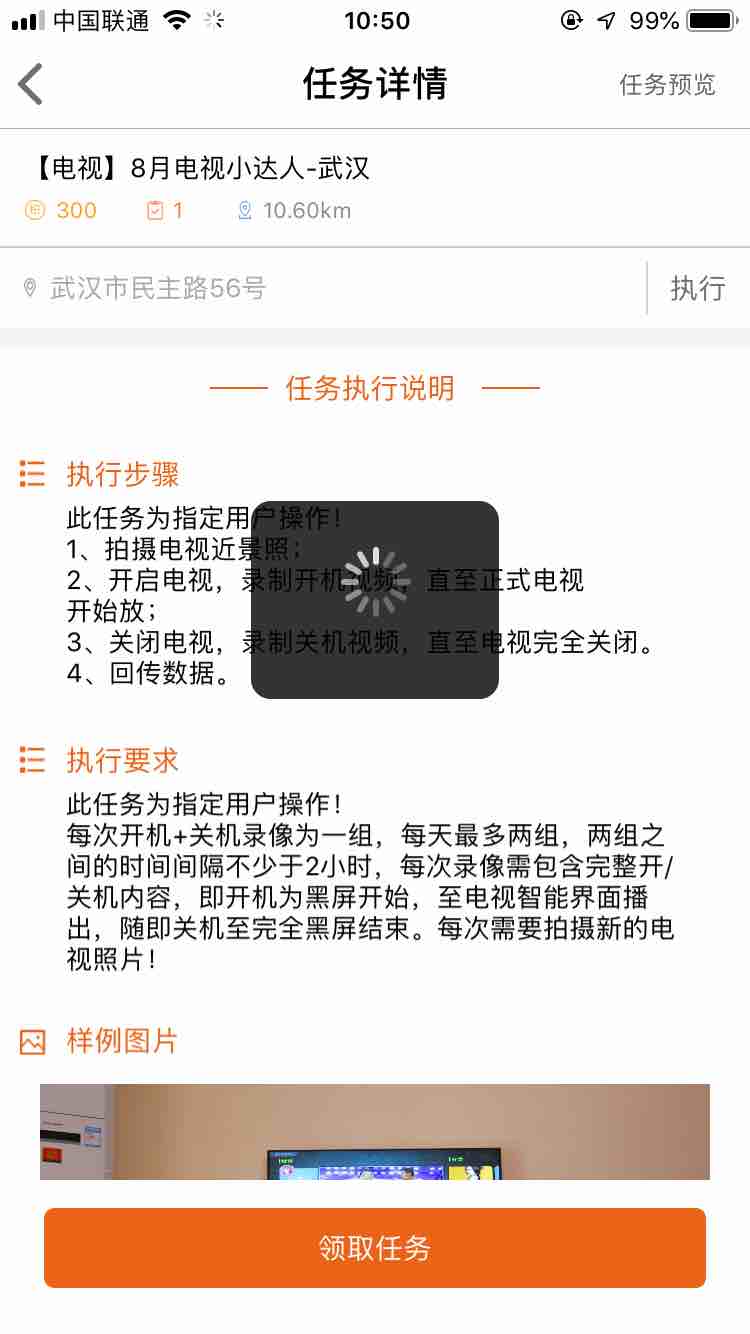Screen dimensions: 750x1334
Task: Tap the 执行 button beside the address
Action: [698, 288]
